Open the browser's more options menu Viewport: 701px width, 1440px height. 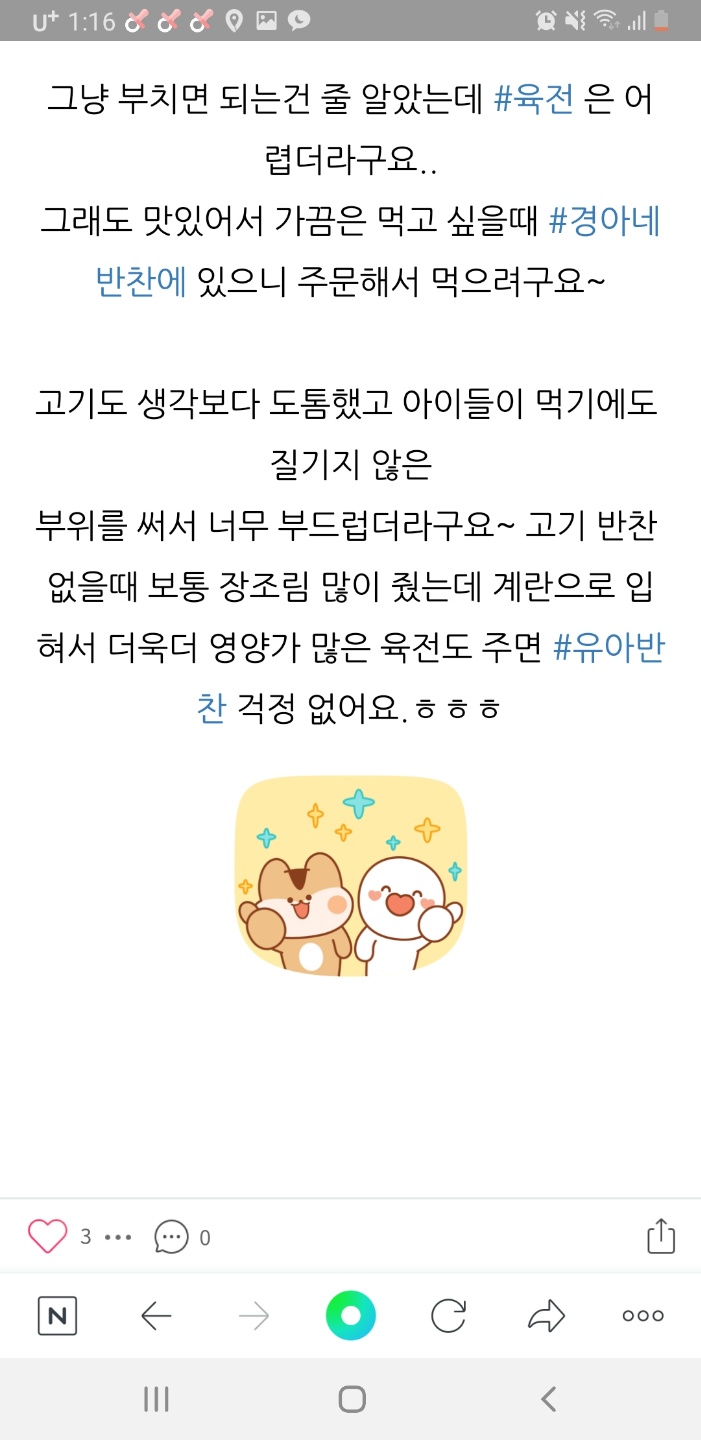643,1316
